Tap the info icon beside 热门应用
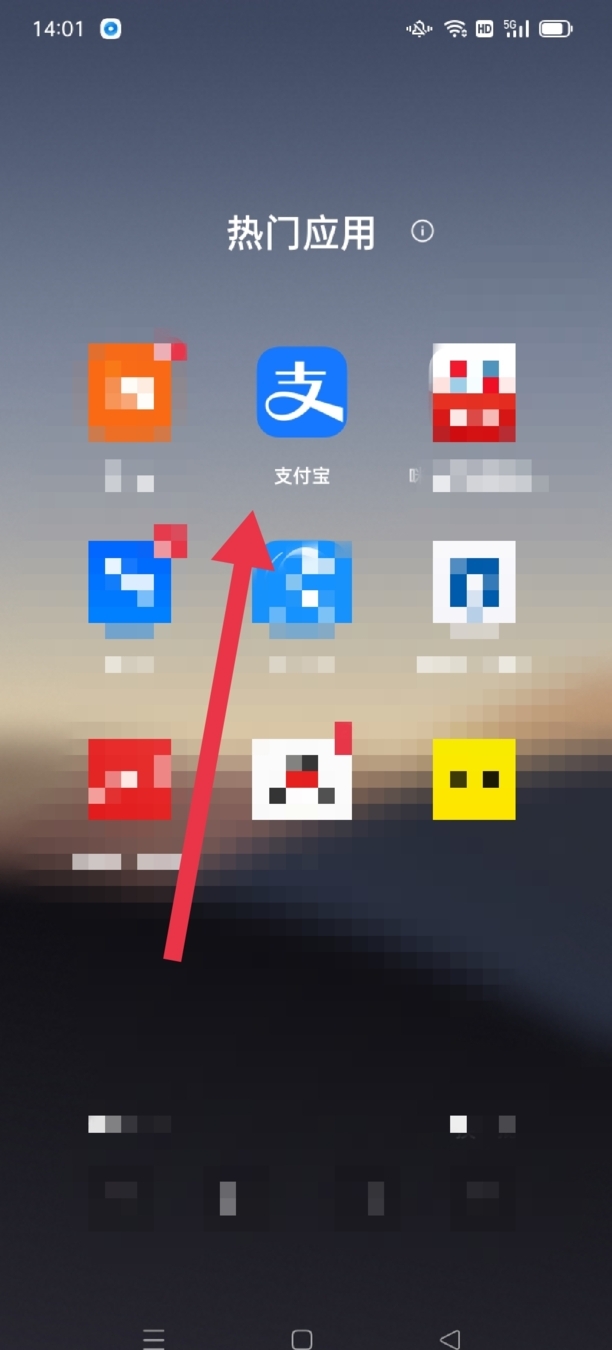The image size is (612, 1350). (x=423, y=232)
